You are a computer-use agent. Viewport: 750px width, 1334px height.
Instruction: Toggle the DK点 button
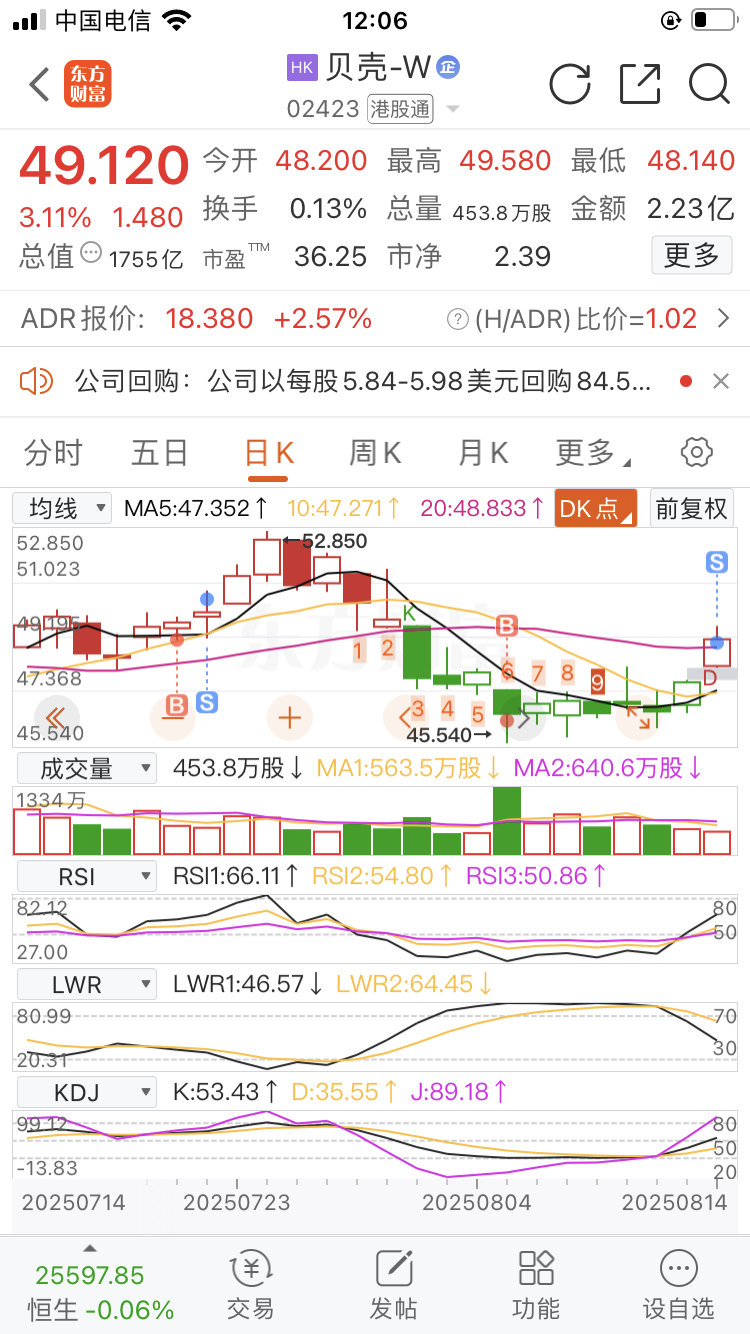coord(596,508)
